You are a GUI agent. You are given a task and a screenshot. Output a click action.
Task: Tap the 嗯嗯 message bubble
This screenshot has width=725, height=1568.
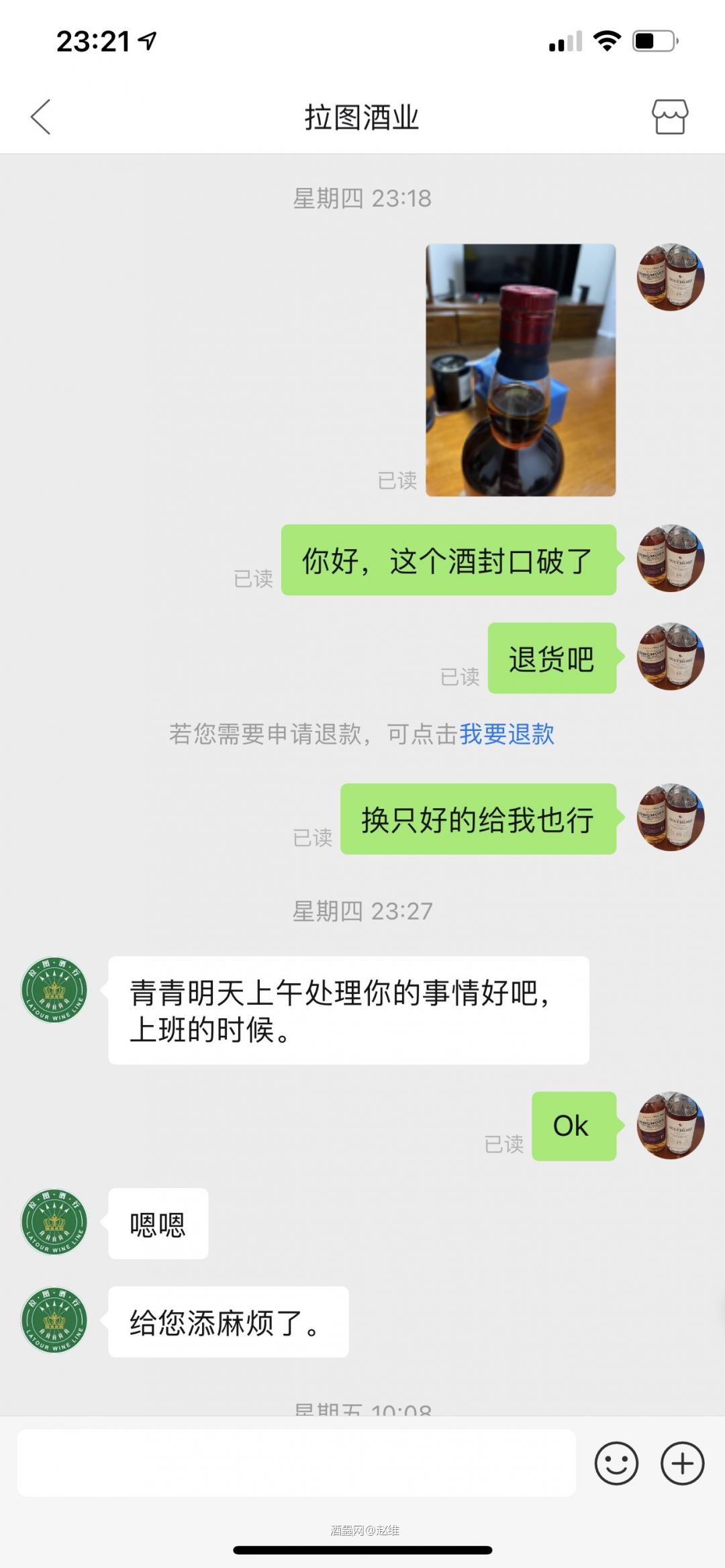pos(158,1224)
